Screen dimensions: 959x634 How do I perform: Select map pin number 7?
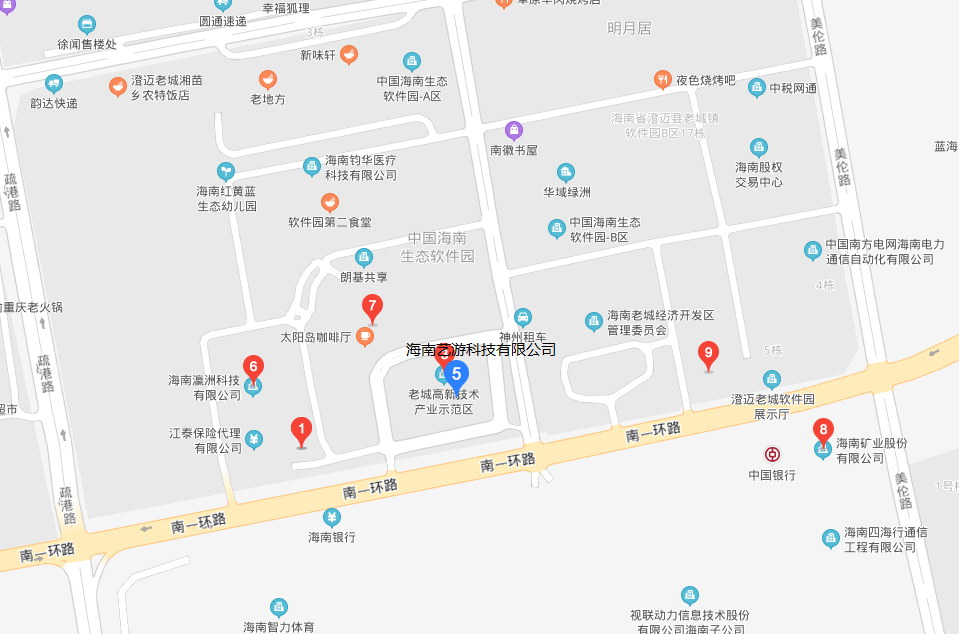point(372,306)
